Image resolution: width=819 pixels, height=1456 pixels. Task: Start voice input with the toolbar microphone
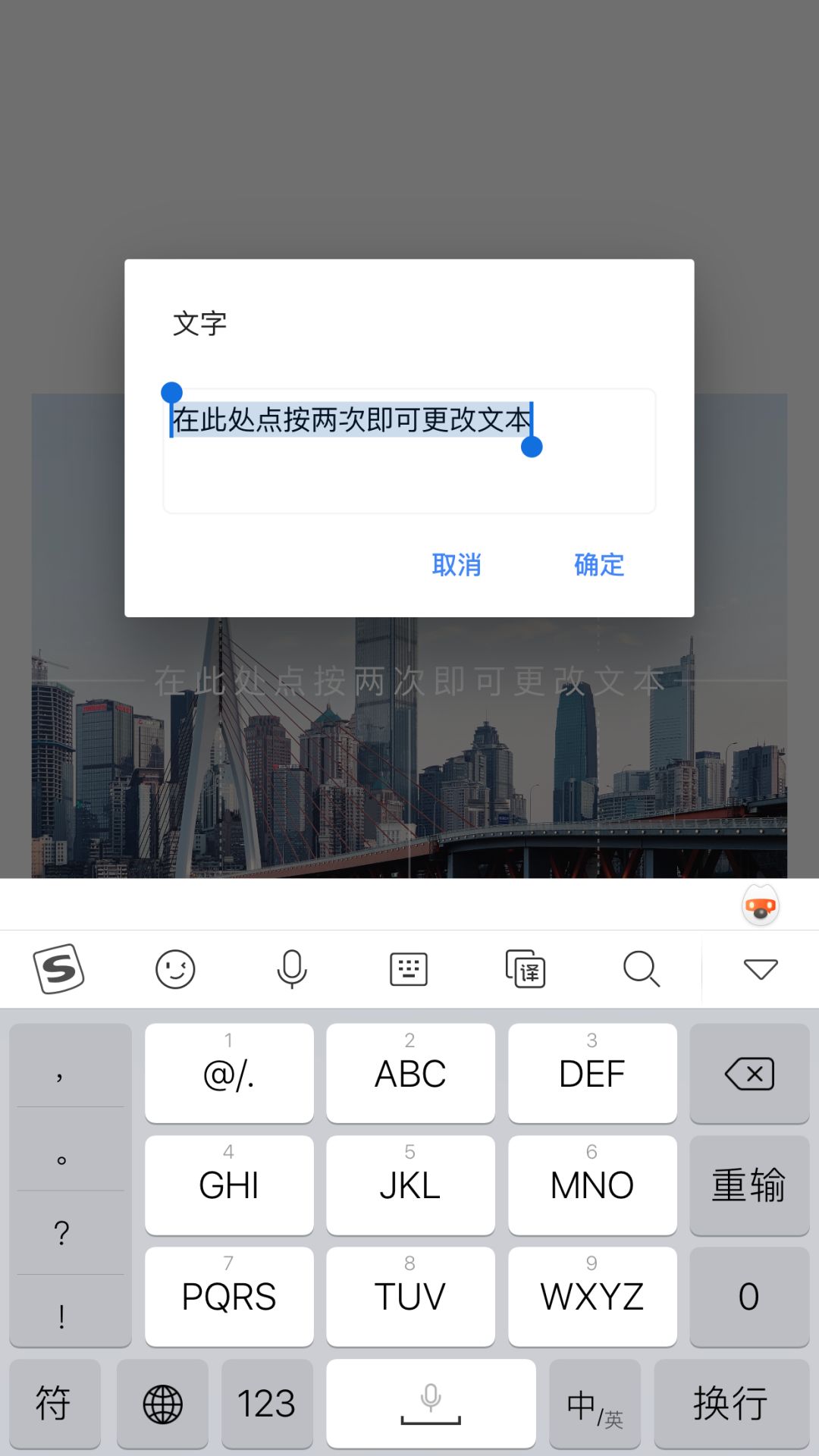pyautogui.click(x=292, y=969)
